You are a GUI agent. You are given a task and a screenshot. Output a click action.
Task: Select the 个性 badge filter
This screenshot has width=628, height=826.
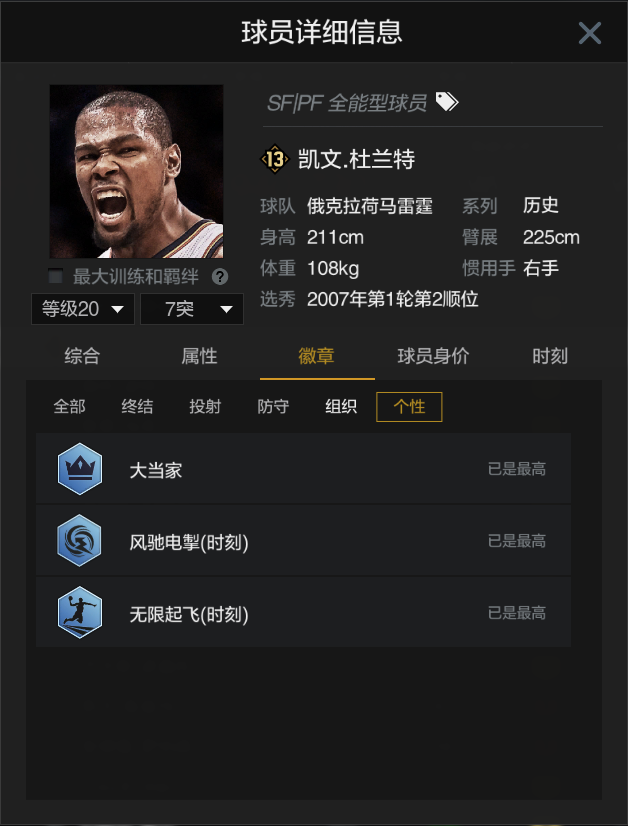click(409, 407)
